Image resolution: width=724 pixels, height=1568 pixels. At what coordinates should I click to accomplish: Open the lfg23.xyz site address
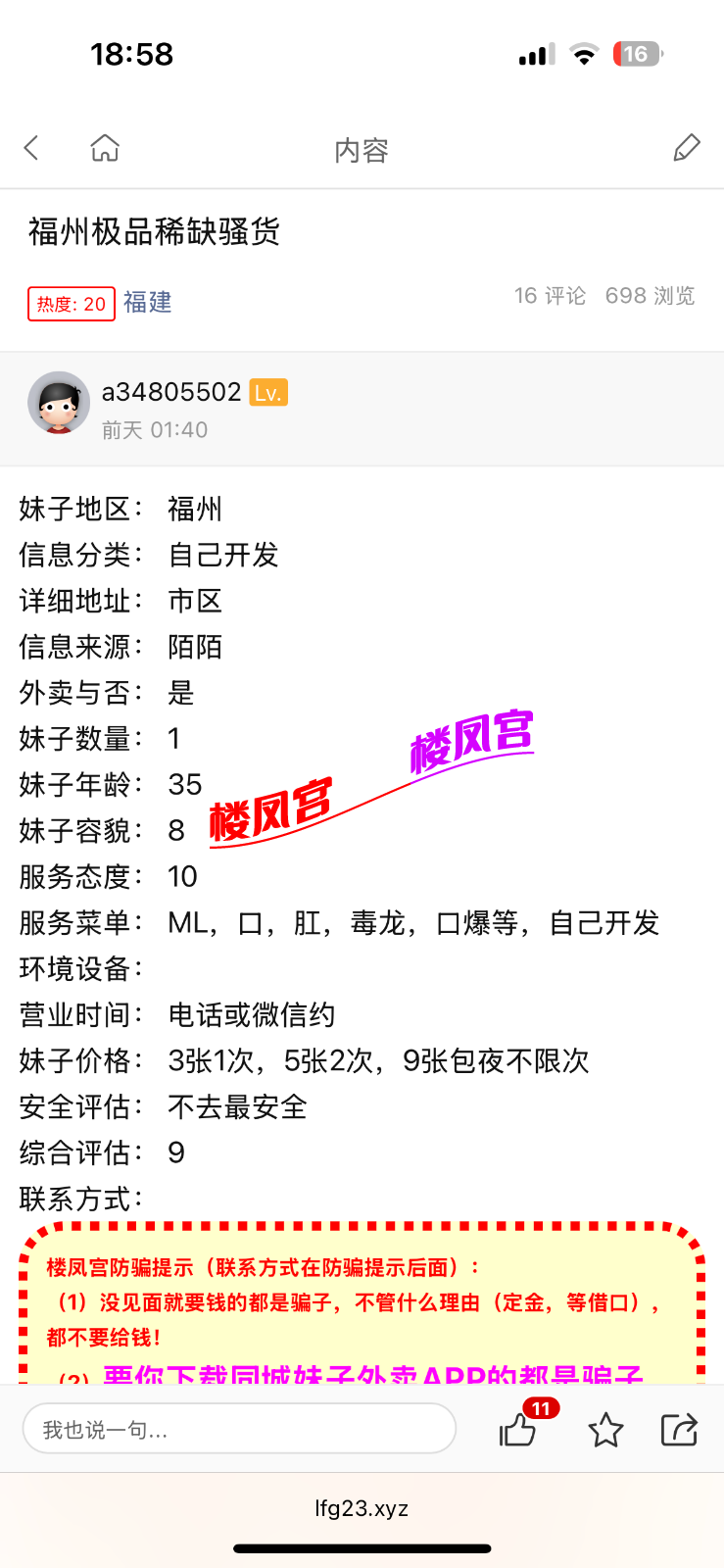pos(362,1509)
